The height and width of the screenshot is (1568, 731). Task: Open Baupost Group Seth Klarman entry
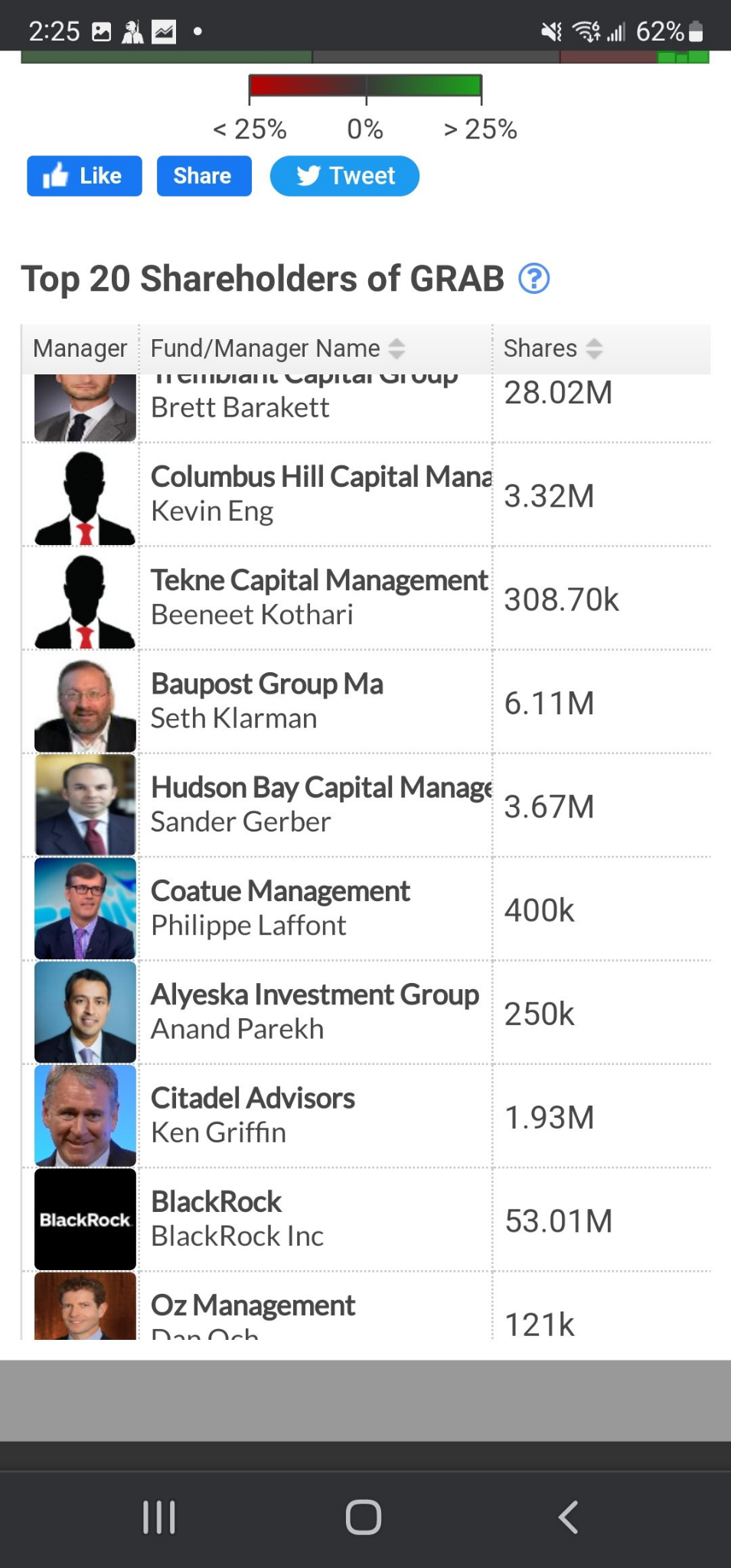[x=266, y=684]
